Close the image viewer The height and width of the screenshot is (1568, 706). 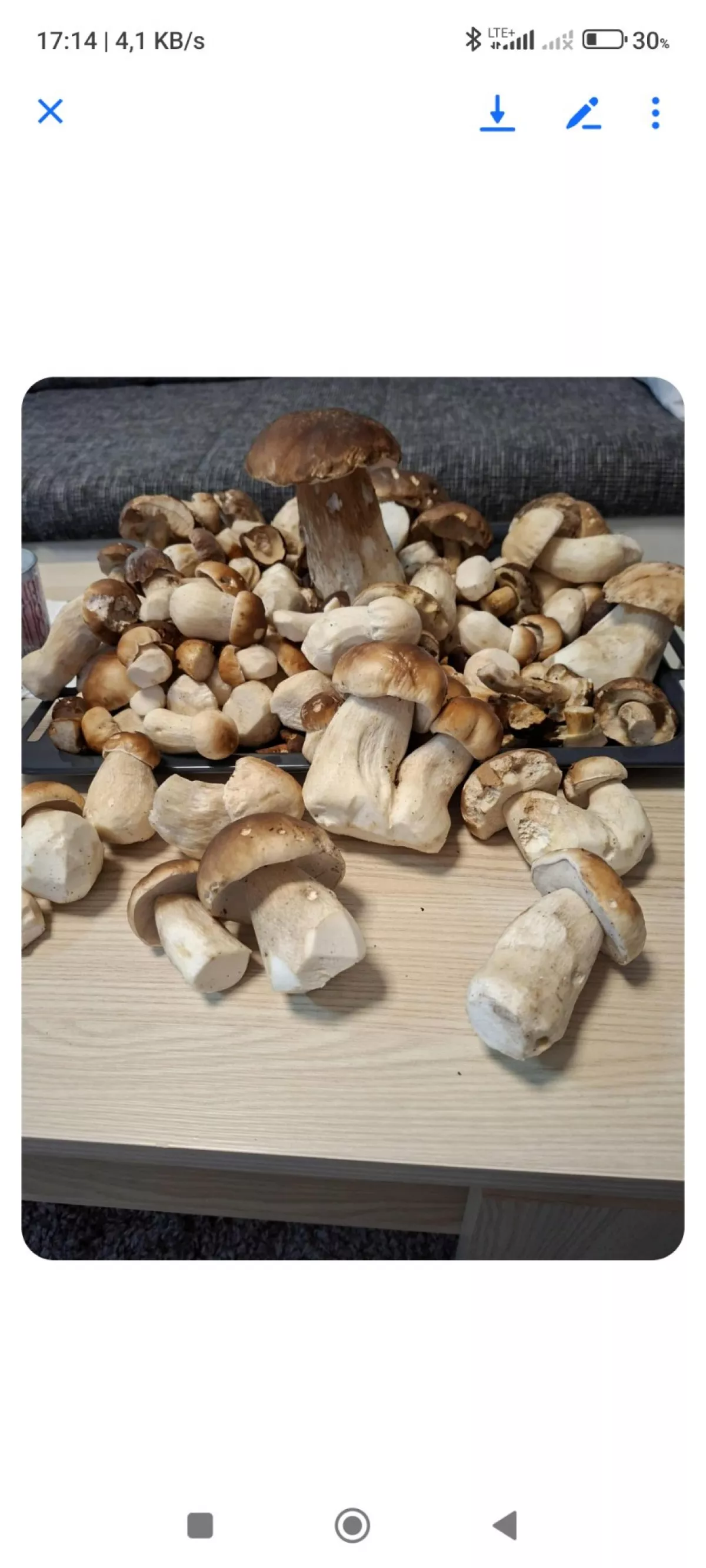pyautogui.click(x=50, y=111)
